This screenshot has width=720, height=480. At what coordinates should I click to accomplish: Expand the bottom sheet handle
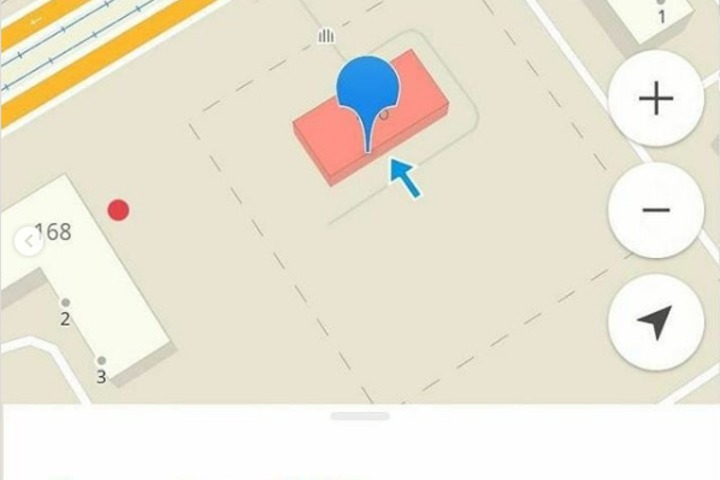[x=360, y=415]
